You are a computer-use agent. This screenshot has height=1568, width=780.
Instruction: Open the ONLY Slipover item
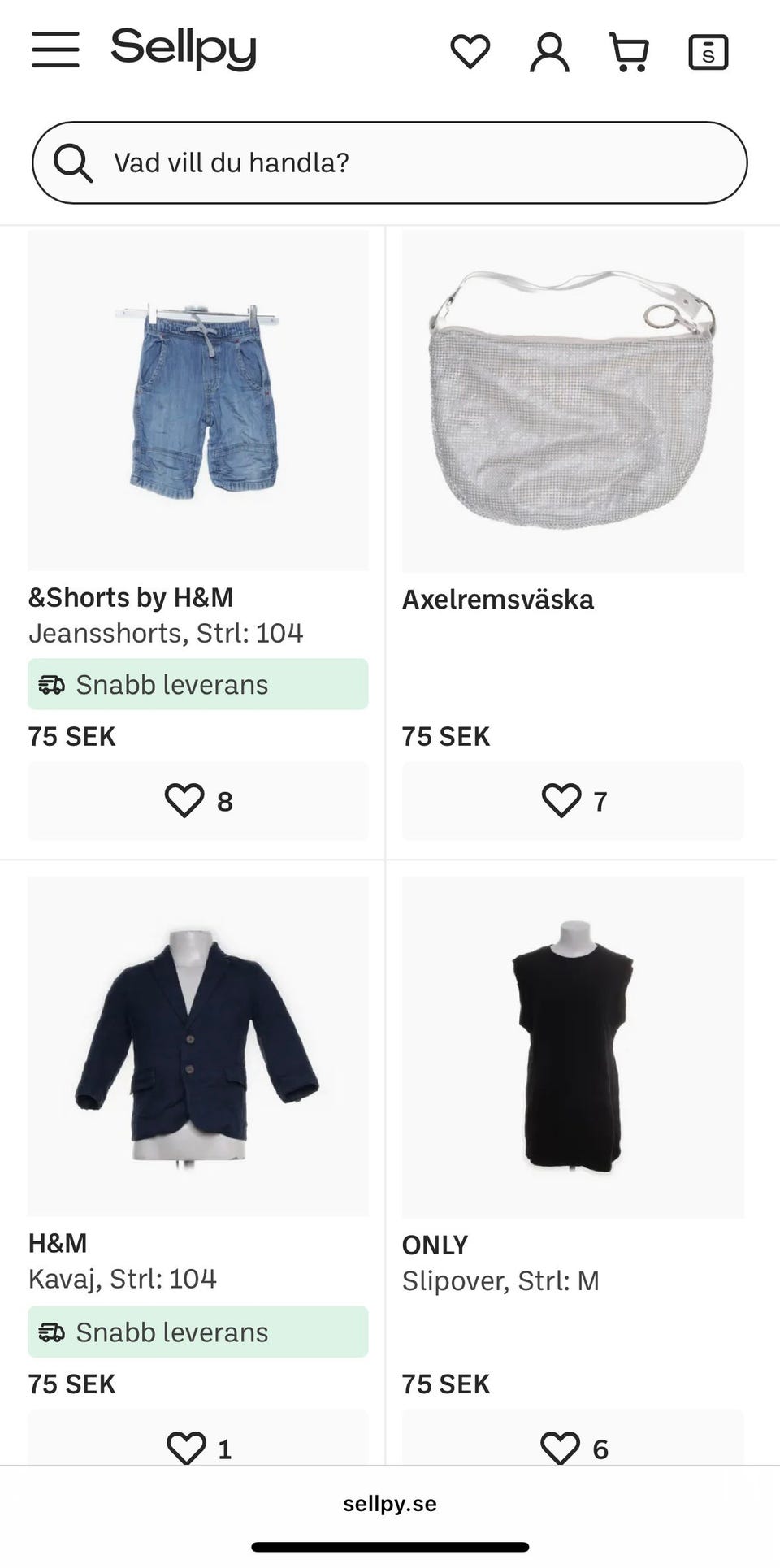click(573, 1046)
